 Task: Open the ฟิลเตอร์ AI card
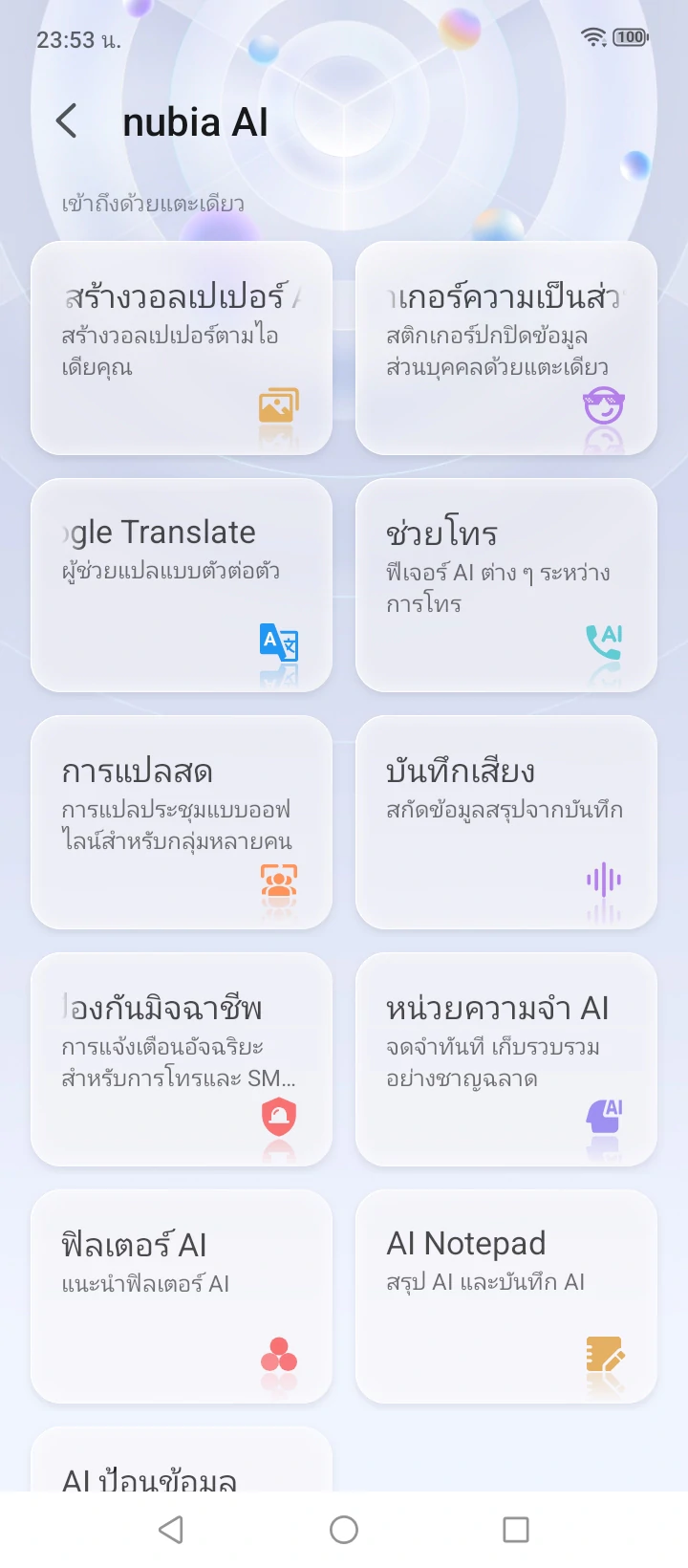pos(182,1296)
